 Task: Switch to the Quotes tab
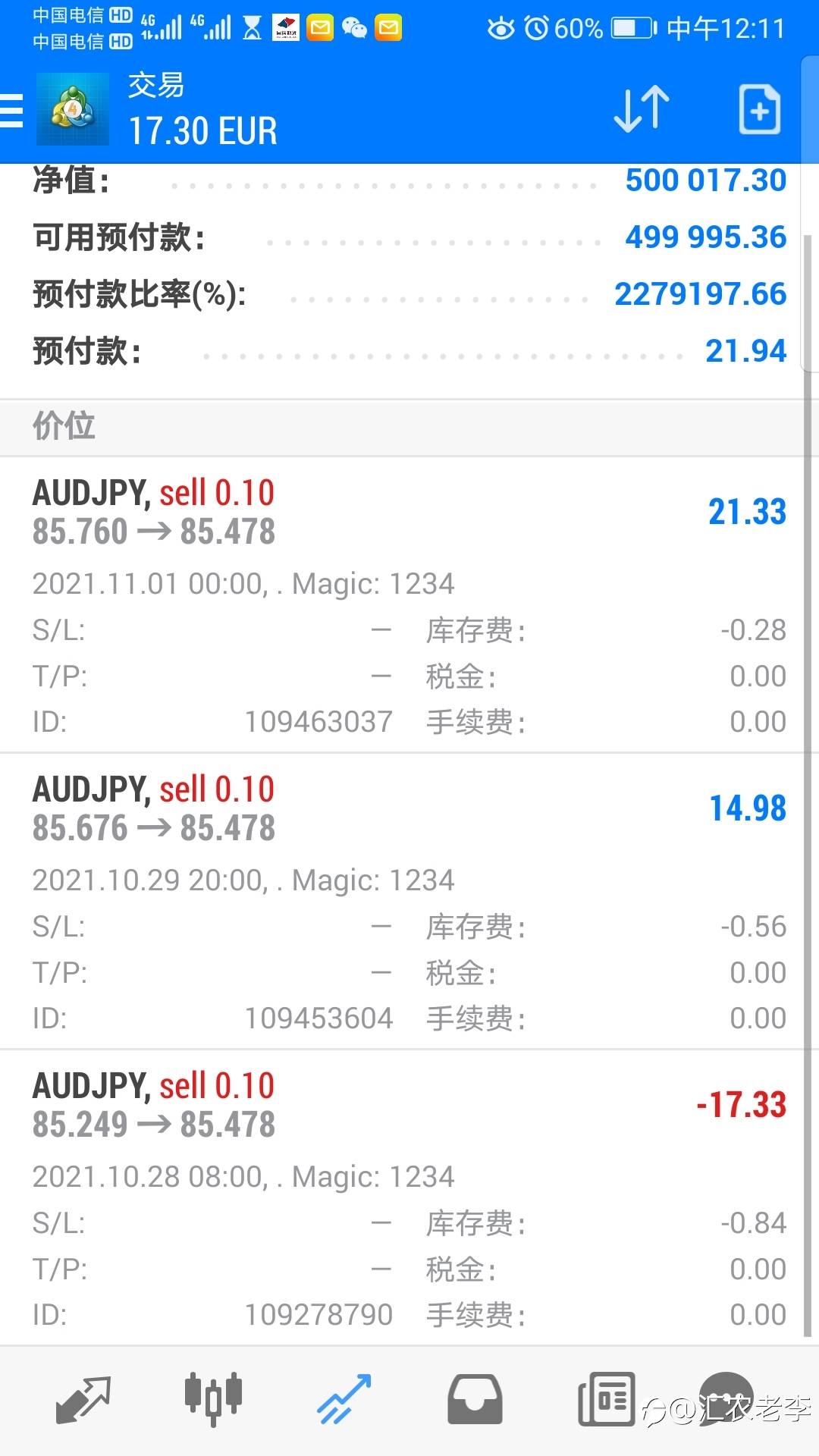(83, 1400)
